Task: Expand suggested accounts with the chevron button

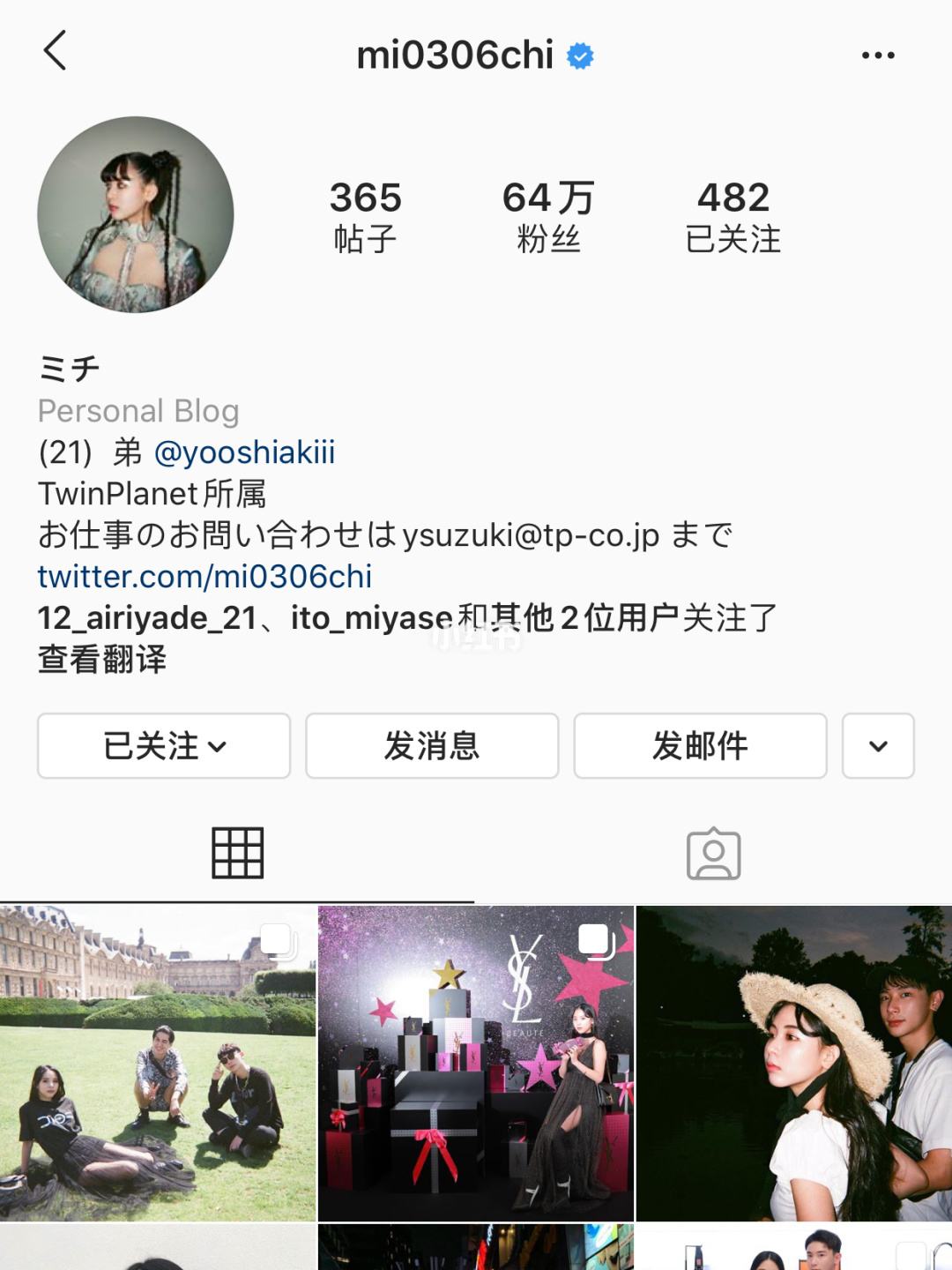Action: click(x=878, y=746)
